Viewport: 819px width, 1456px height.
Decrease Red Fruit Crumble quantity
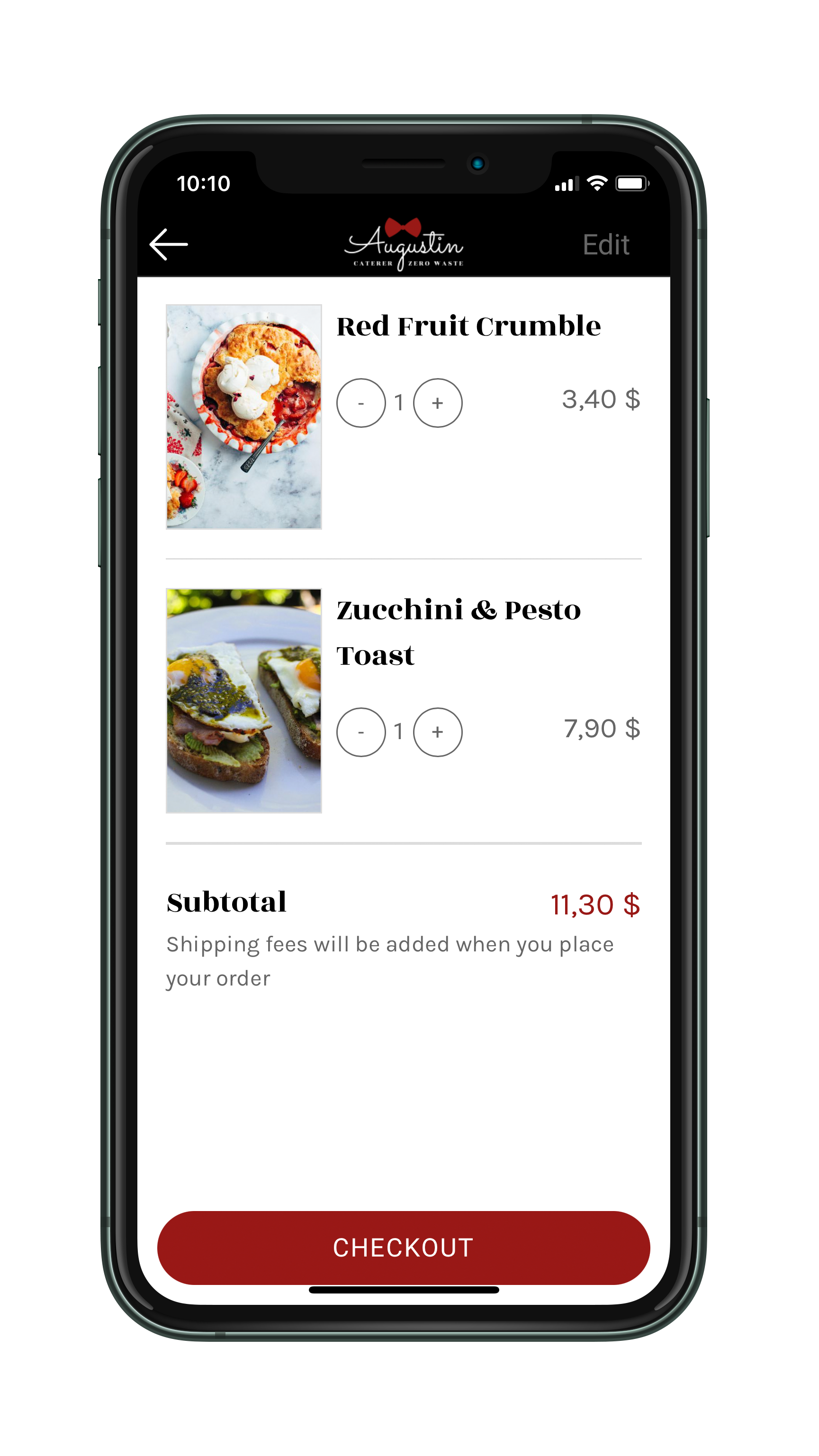coord(361,403)
